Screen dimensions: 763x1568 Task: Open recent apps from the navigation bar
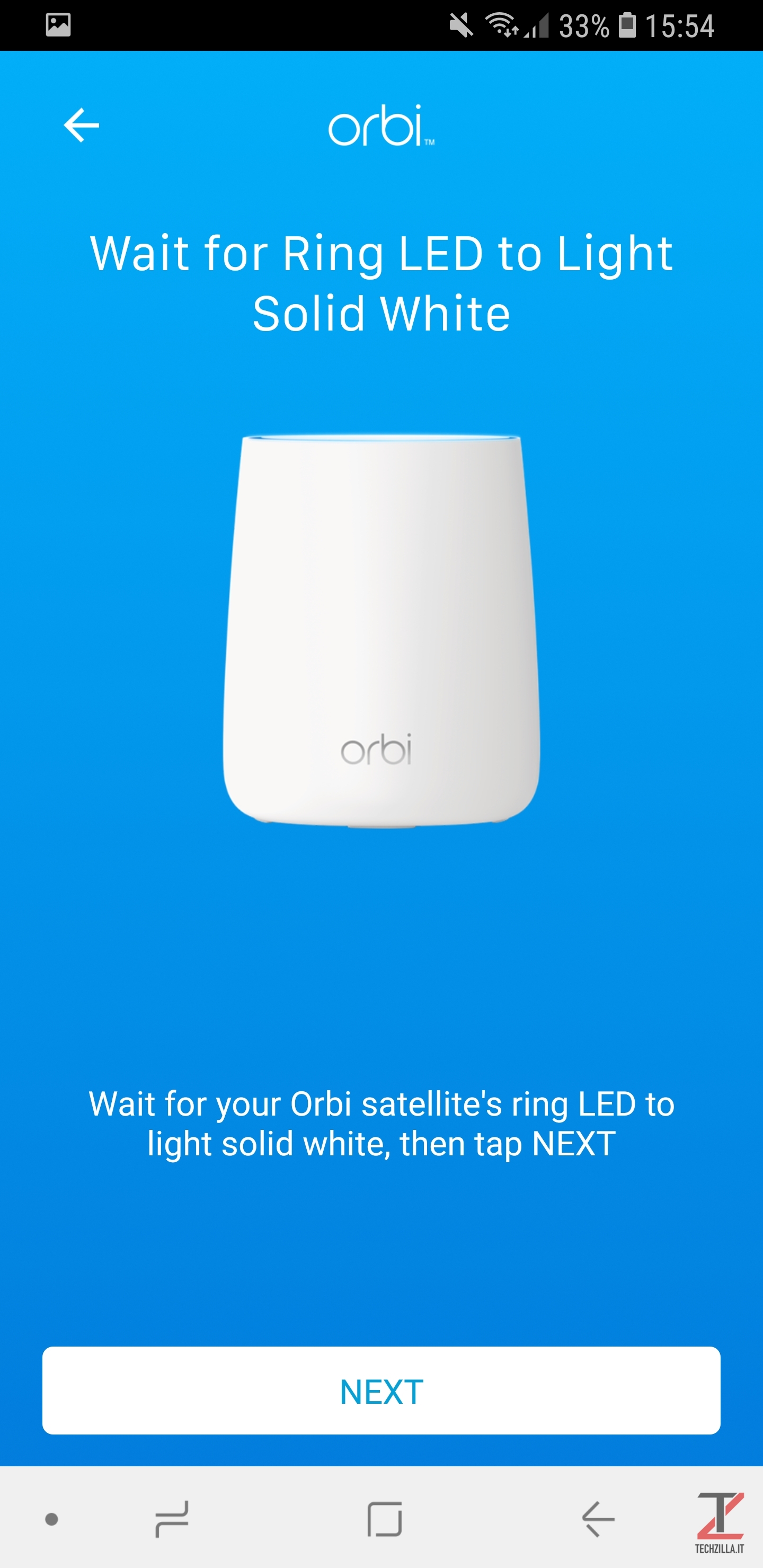pos(172,1519)
